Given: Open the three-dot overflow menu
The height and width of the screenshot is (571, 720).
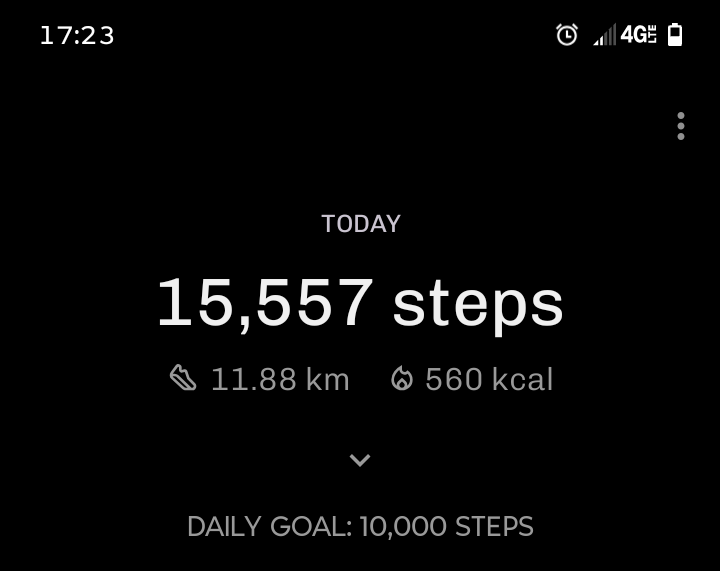Looking at the screenshot, I should pos(681,126).
